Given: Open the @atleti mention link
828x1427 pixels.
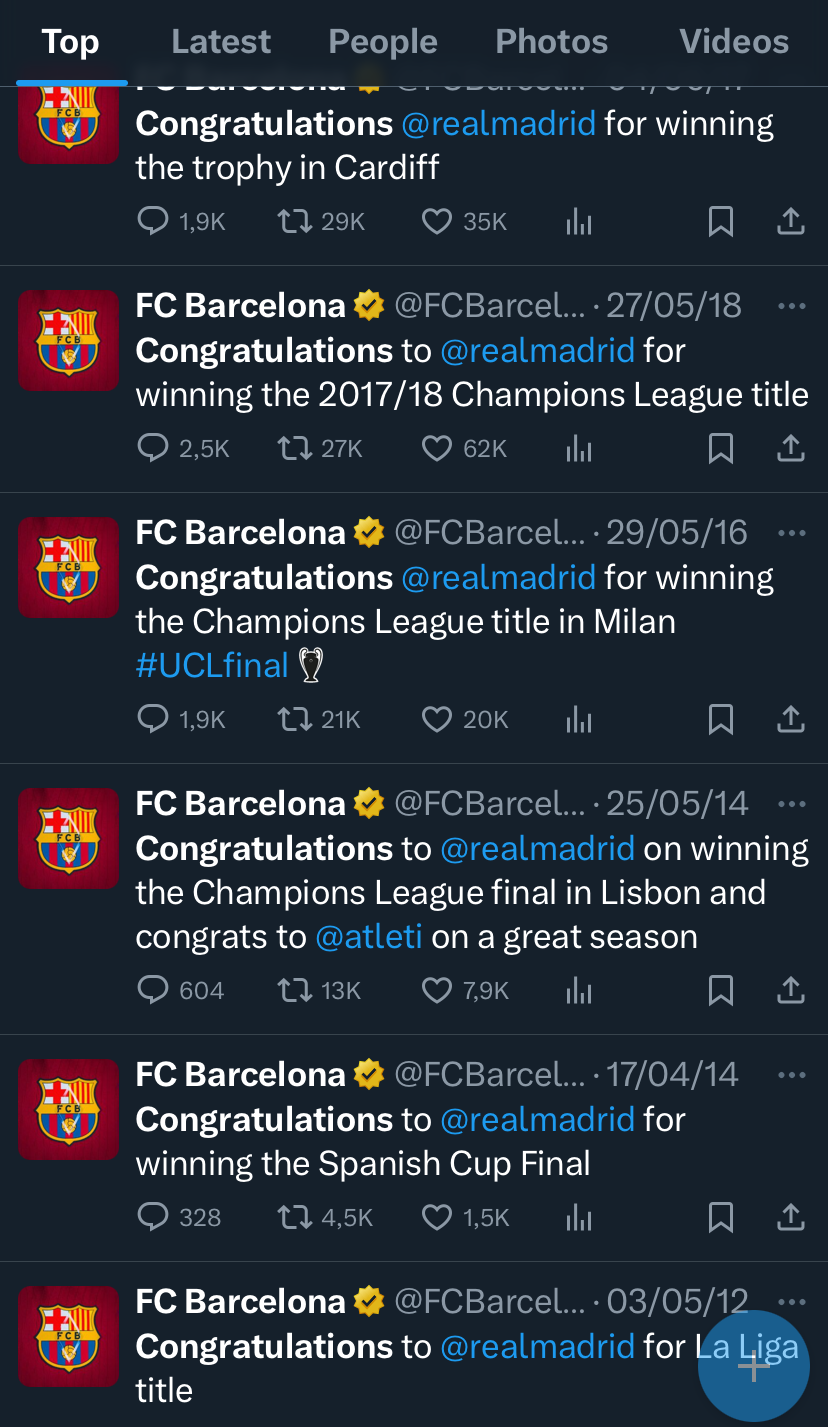Looking at the screenshot, I should (x=369, y=937).
